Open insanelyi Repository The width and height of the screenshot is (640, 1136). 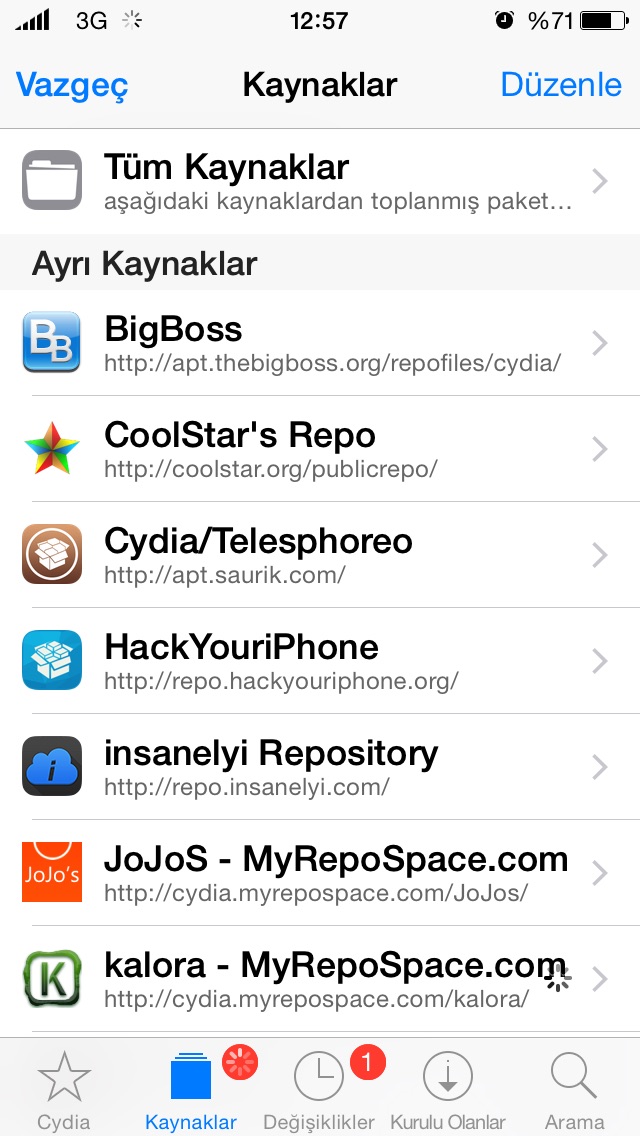320,767
